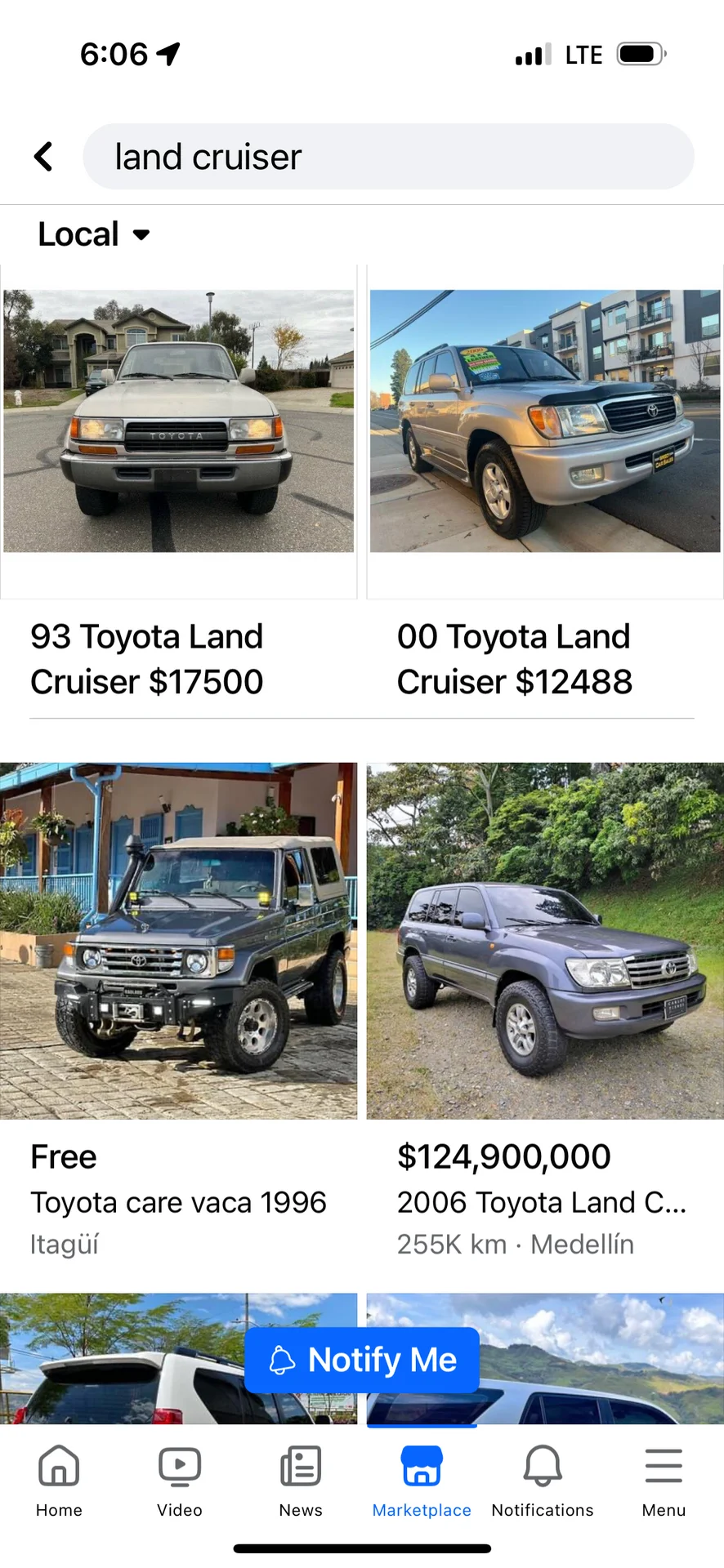
Task: Open the News tab
Action: 301,1480
